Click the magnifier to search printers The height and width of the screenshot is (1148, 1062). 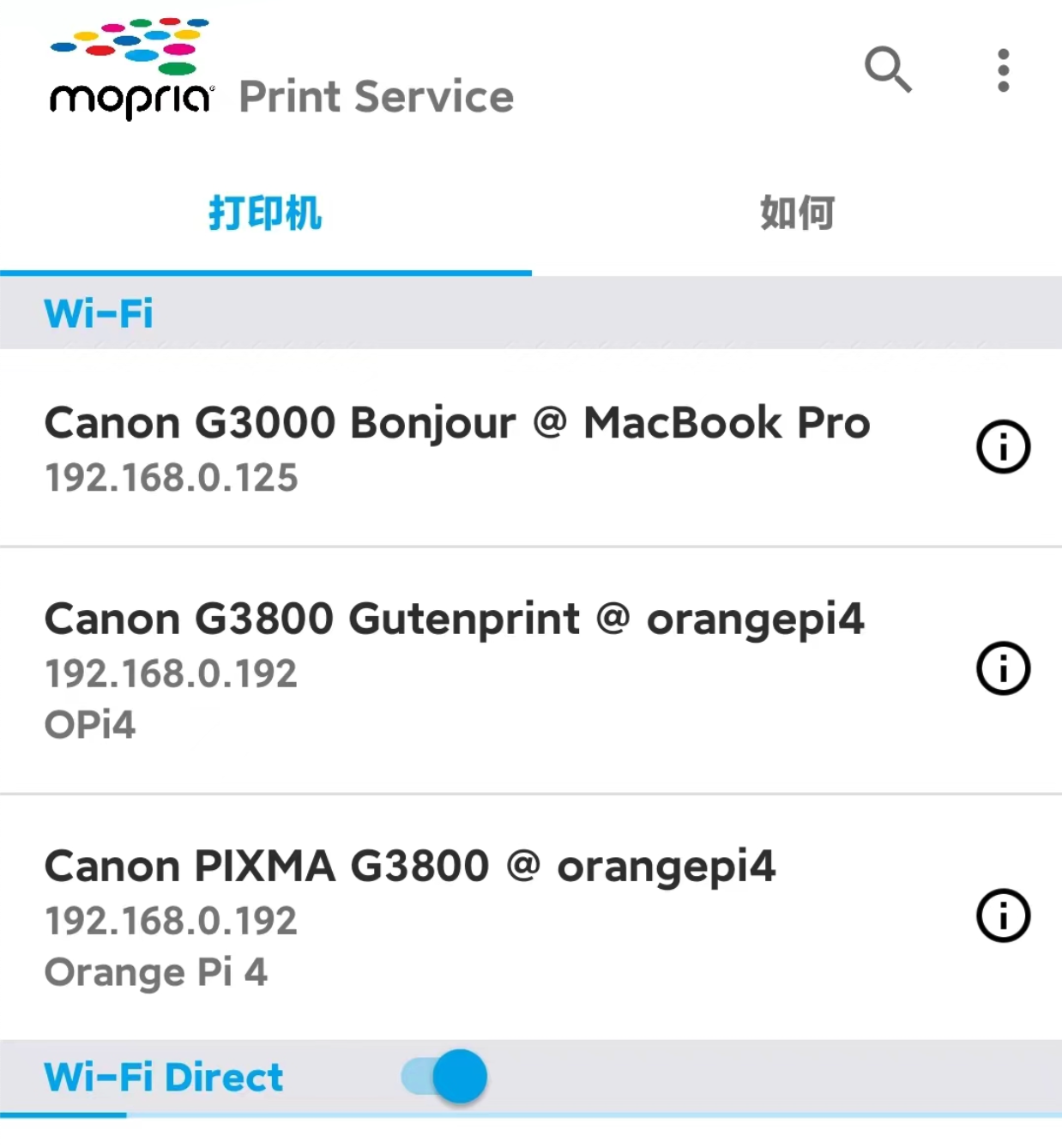(890, 70)
